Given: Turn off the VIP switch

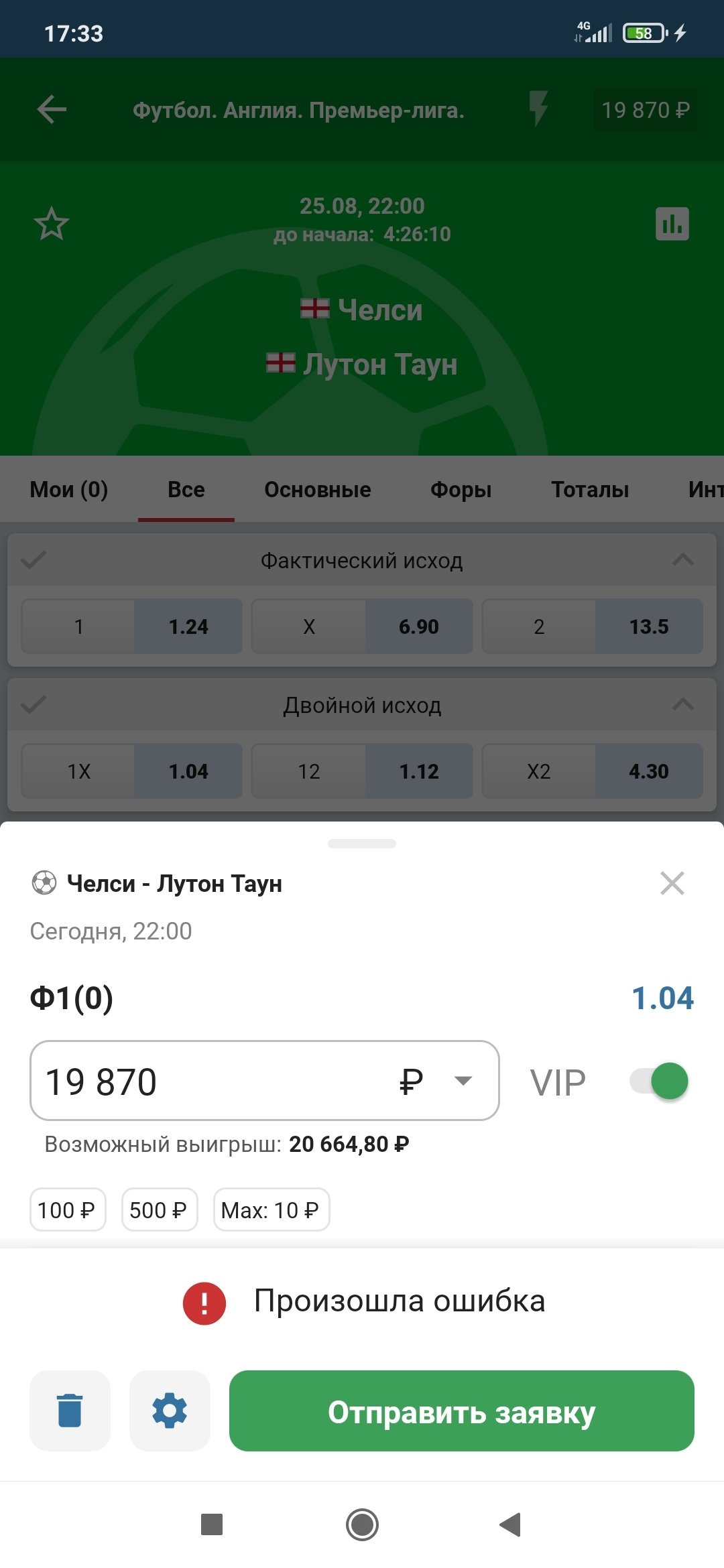Looking at the screenshot, I should 660,1081.
